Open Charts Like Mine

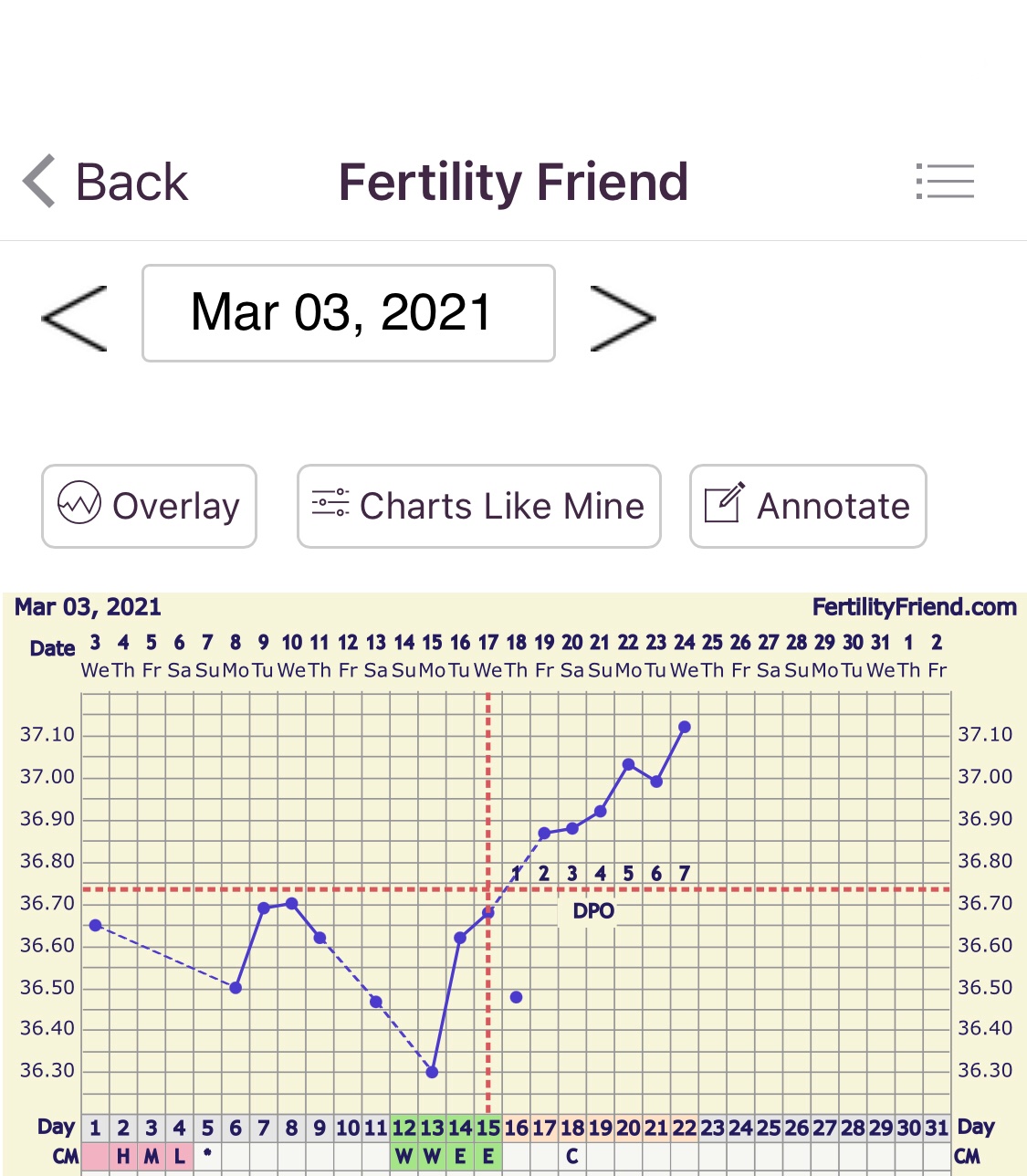click(x=478, y=506)
